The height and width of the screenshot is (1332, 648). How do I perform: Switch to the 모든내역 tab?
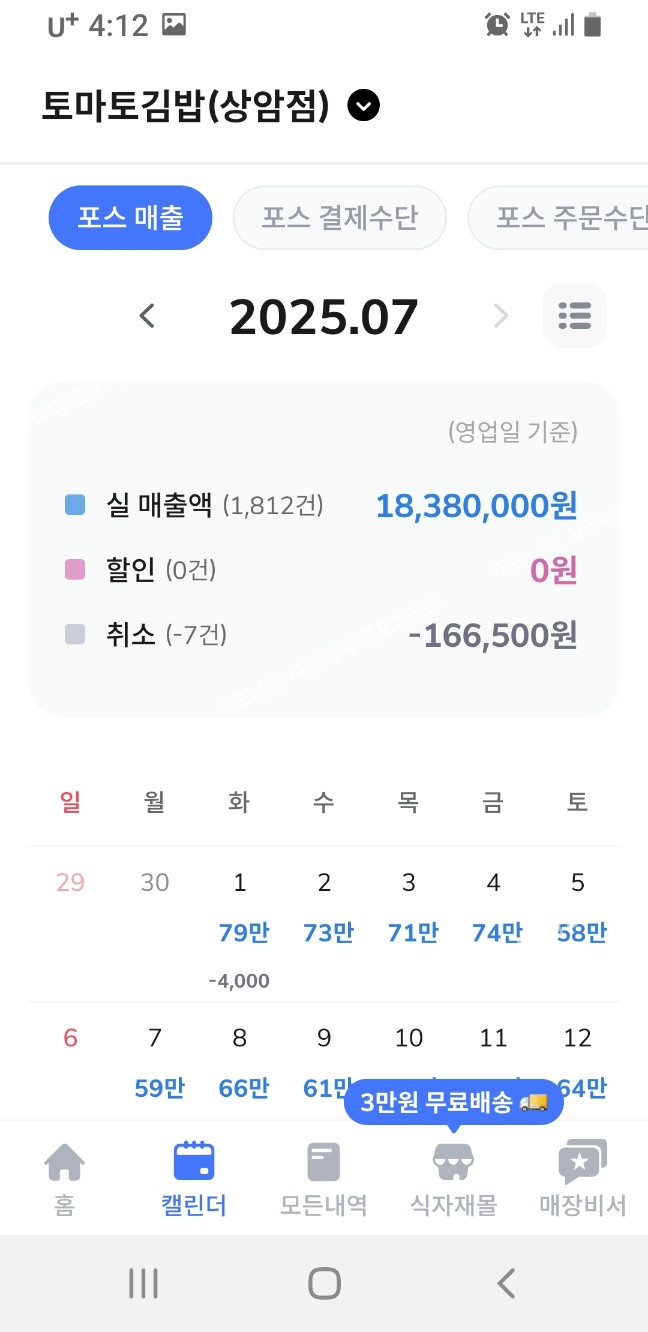[x=323, y=1179]
